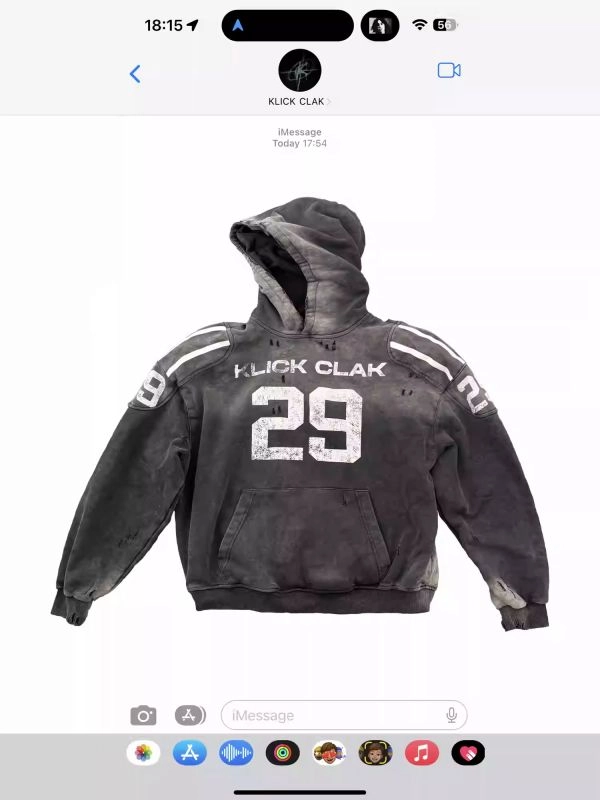This screenshot has width=600, height=800.
Task: Go back to the conversations list
Action: tap(135, 73)
